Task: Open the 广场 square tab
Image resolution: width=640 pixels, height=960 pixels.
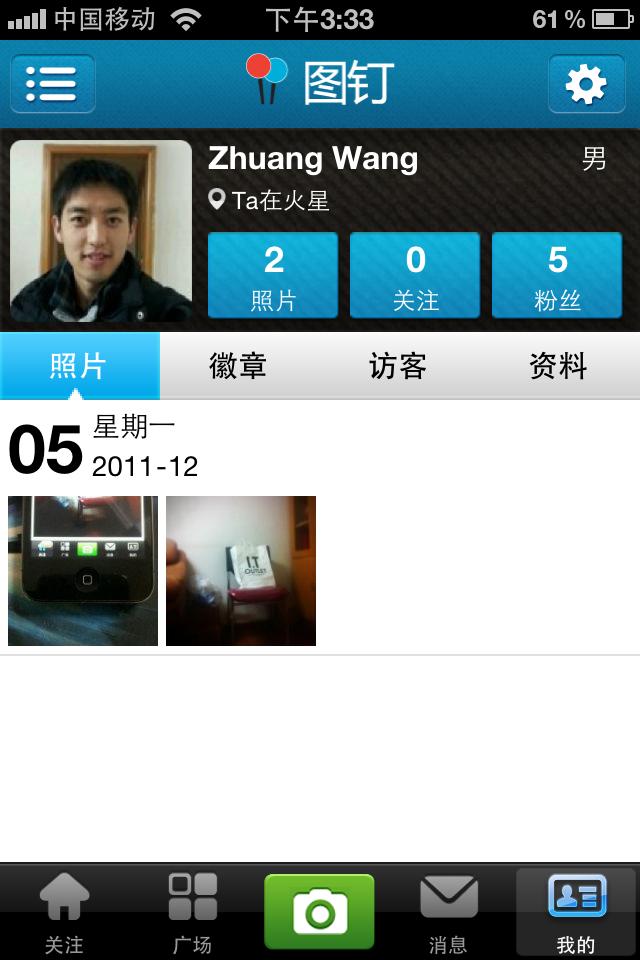Action: [192, 912]
